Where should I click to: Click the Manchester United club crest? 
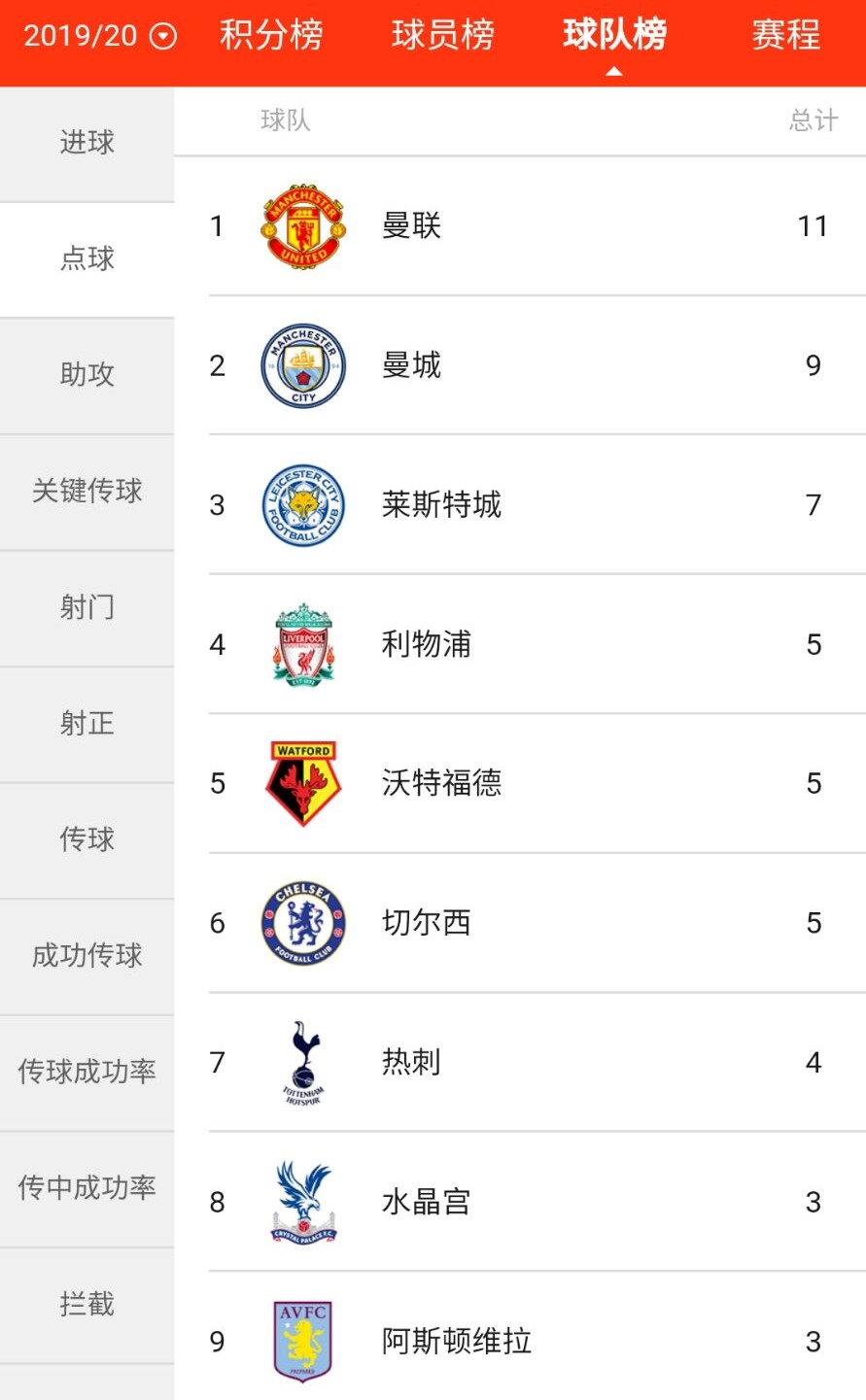coord(302,225)
